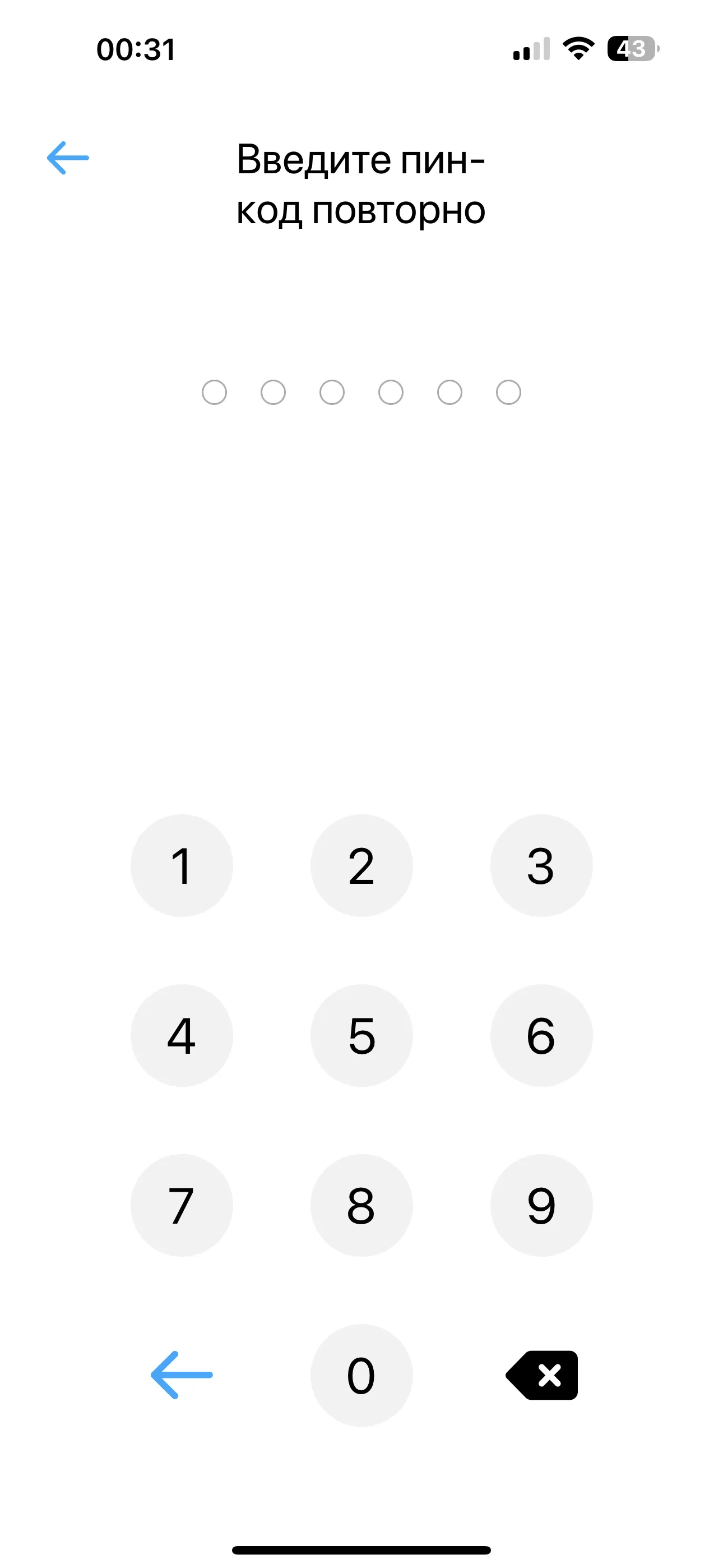This screenshot has height=1568, width=723.
Task: Enter digit 1 on the keypad
Action: coord(182,865)
